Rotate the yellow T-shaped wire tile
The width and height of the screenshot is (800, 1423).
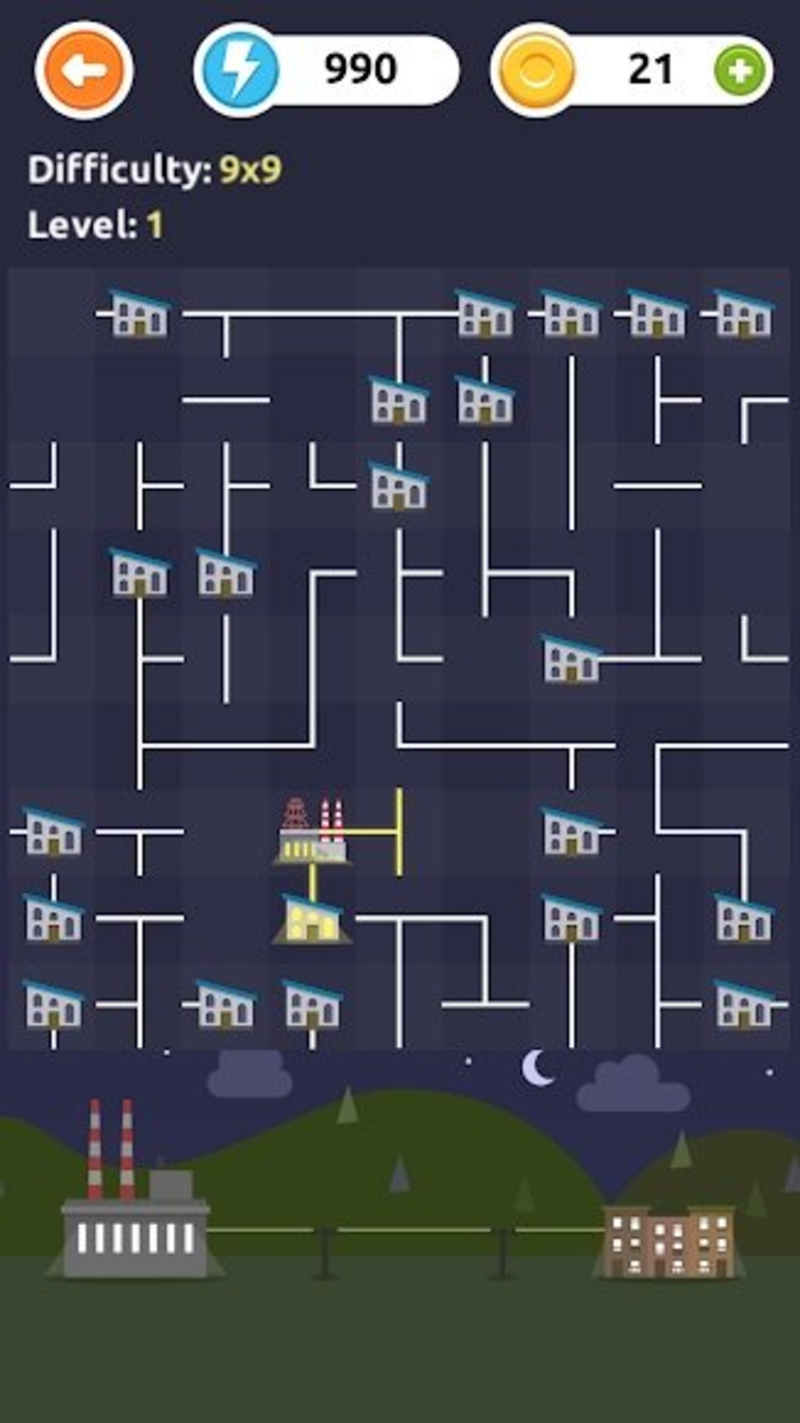pyautogui.click(x=398, y=832)
